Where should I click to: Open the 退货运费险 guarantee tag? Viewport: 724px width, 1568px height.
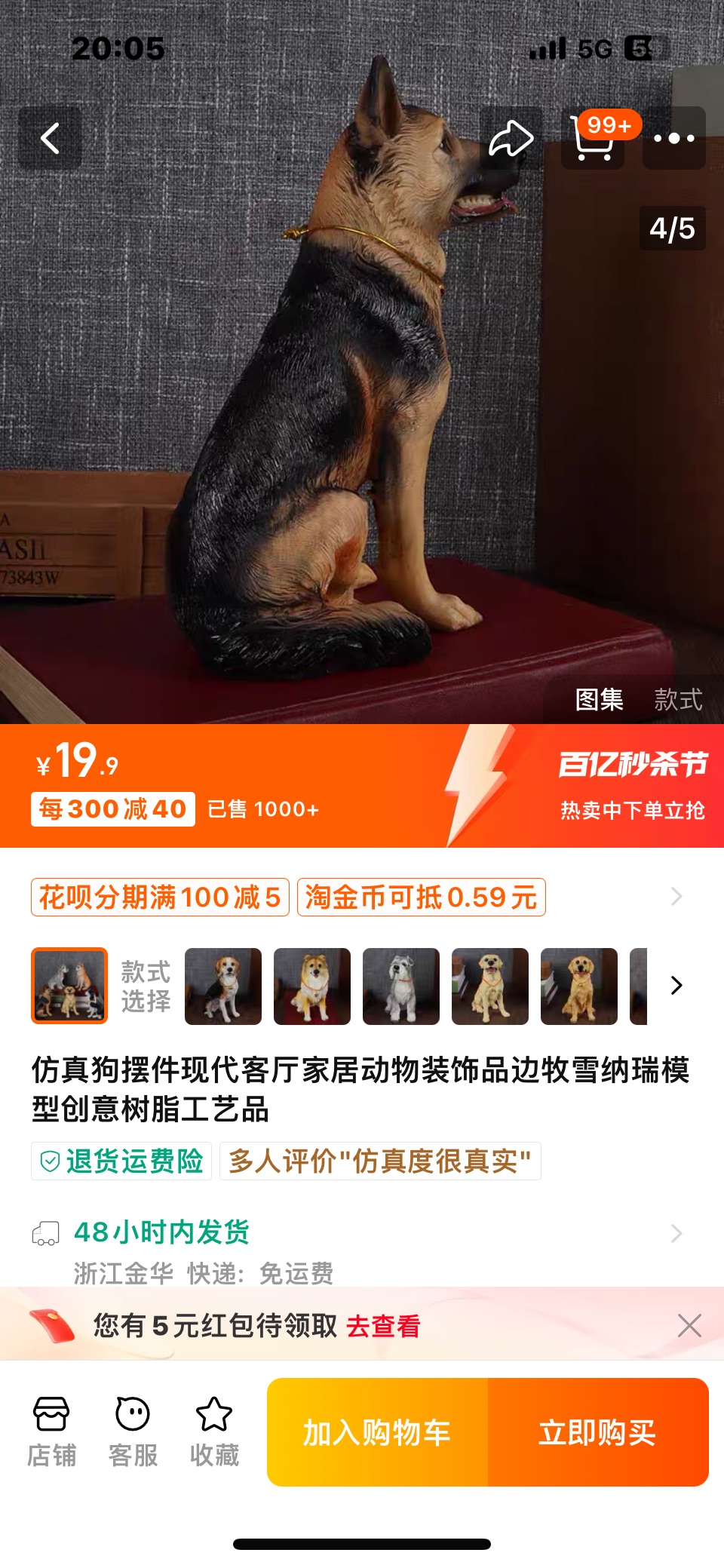tap(121, 1161)
